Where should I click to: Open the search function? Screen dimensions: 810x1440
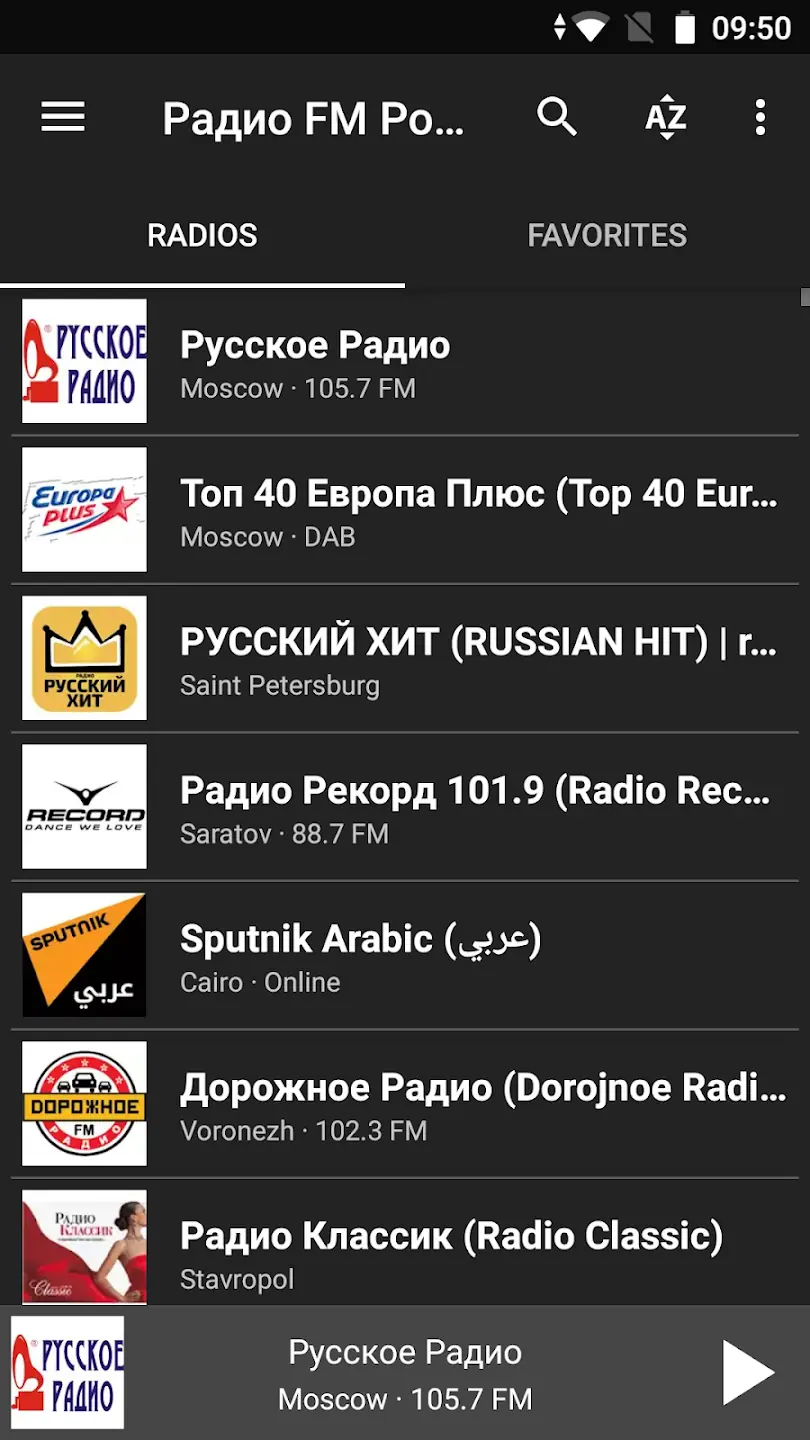(x=557, y=117)
